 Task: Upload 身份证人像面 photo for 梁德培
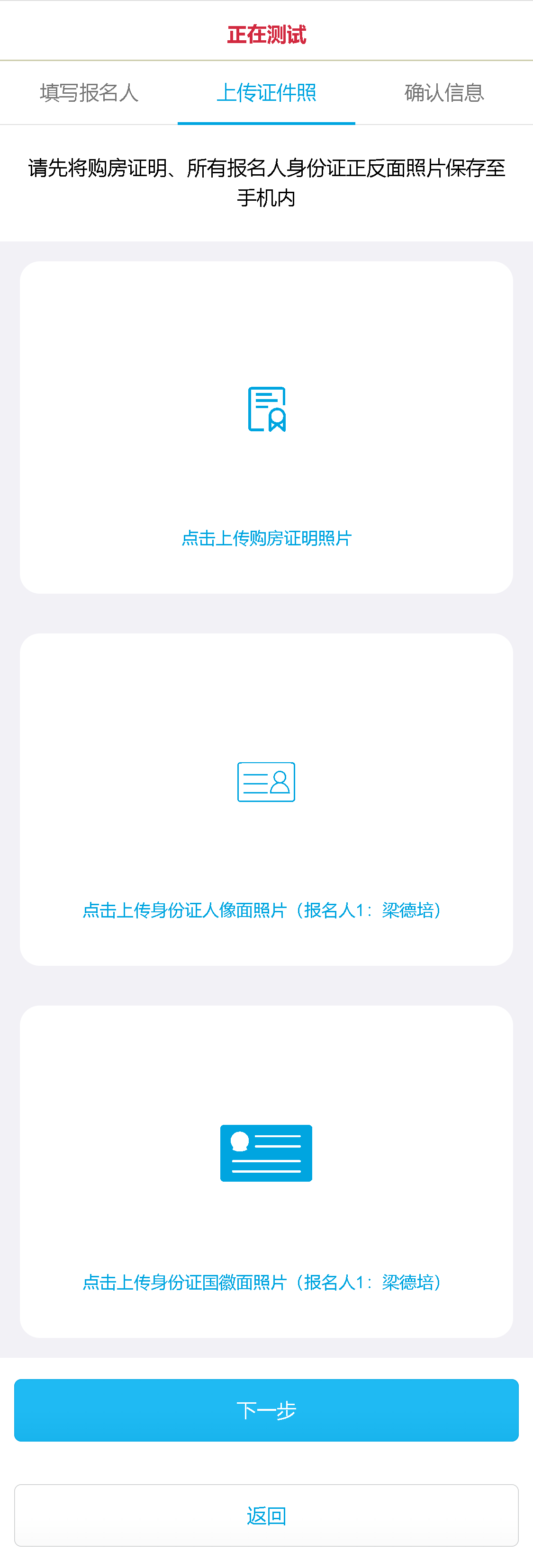click(x=266, y=799)
